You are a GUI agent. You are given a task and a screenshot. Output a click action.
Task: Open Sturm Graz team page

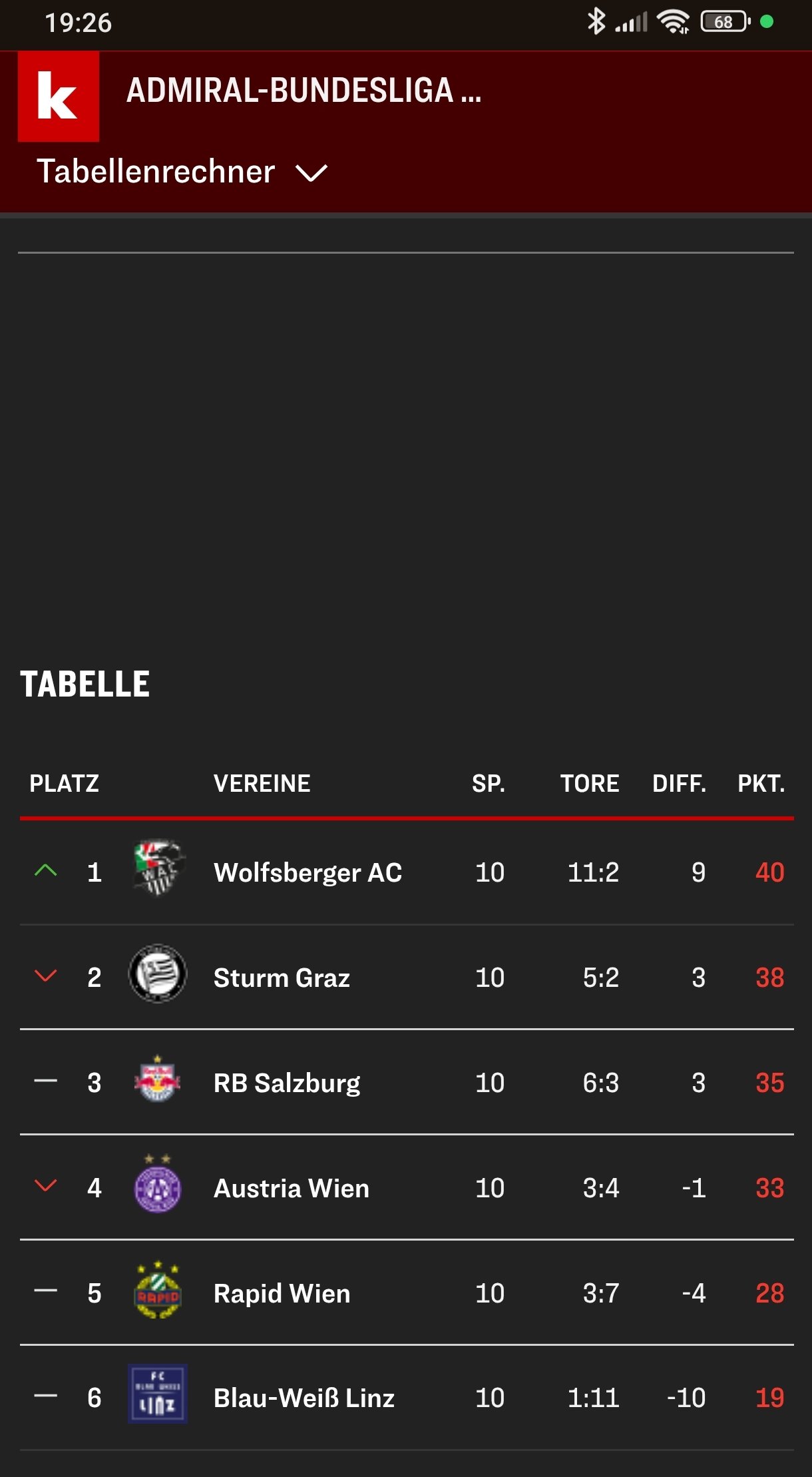[282, 978]
